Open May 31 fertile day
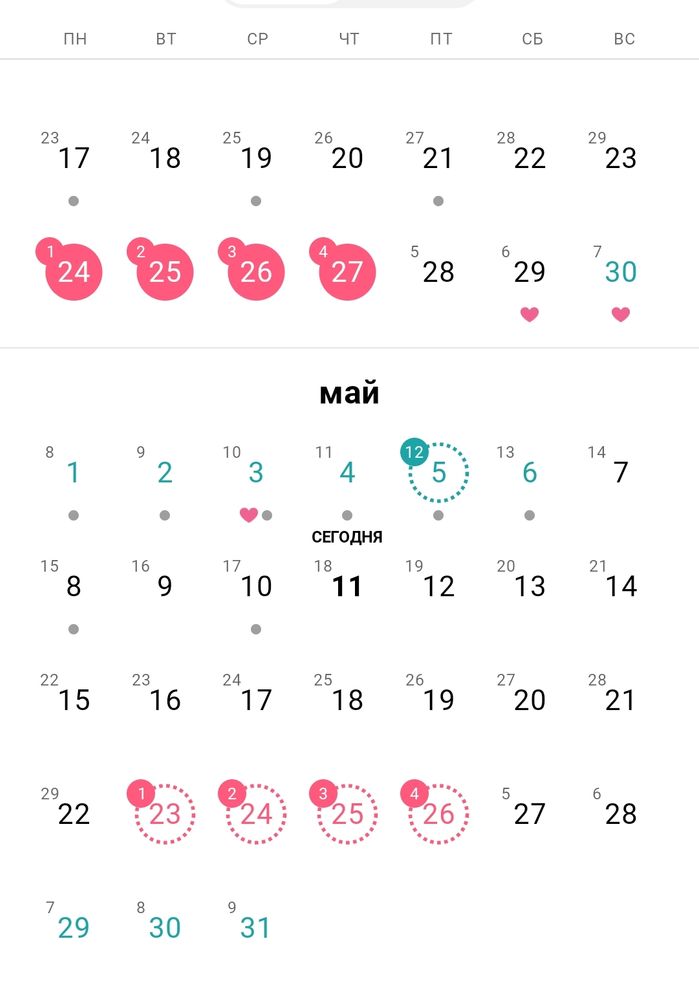The height and width of the screenshot is (1000, 699). [x=256, y=928]
